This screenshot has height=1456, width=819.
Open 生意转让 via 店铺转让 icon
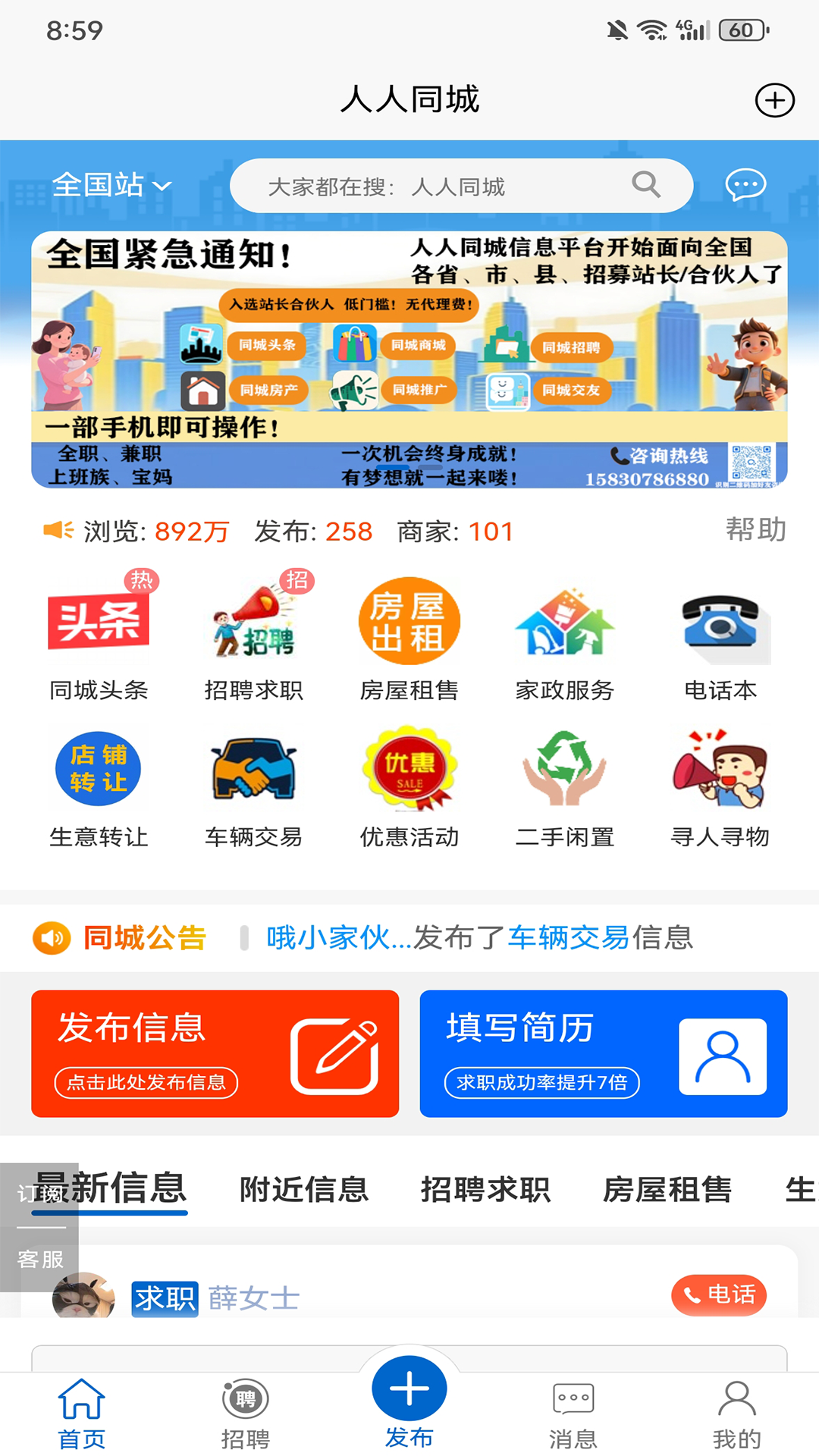(x=99, y=768)
